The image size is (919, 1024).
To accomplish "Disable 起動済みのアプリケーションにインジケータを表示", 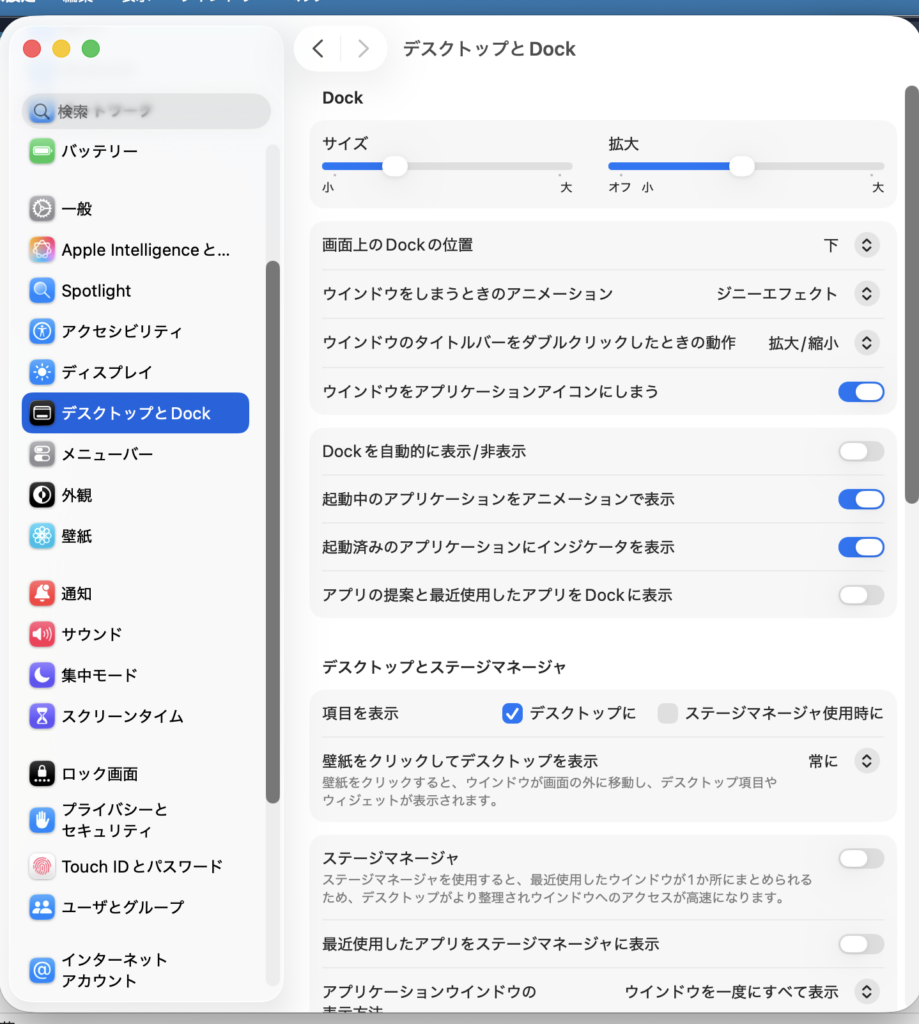I will pos(861,547).
